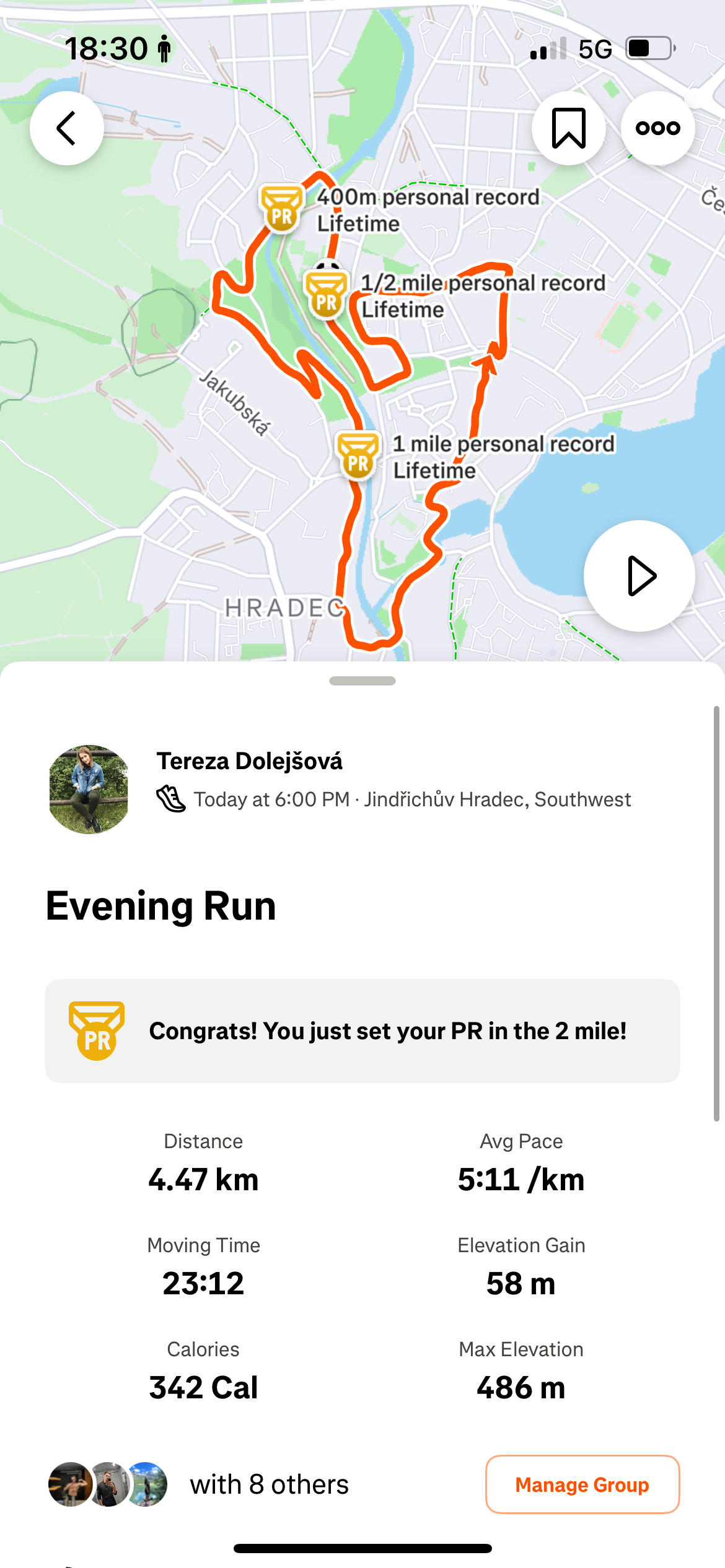Tap the 1 mile personal record badge
Viewport: 725px width, 1568px height.
pos(358,456)
